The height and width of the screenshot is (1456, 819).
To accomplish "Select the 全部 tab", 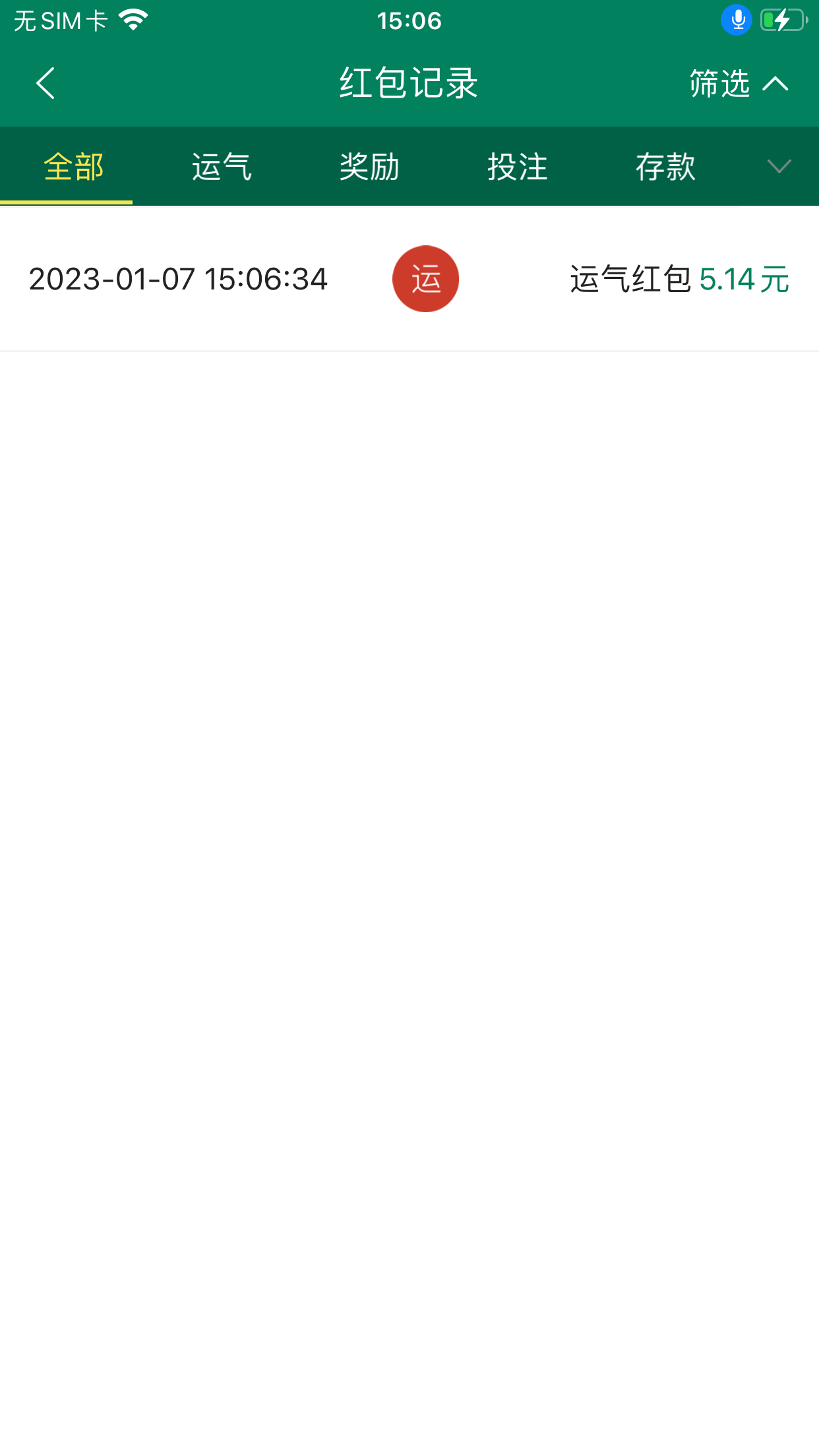I will click(73, 166).
